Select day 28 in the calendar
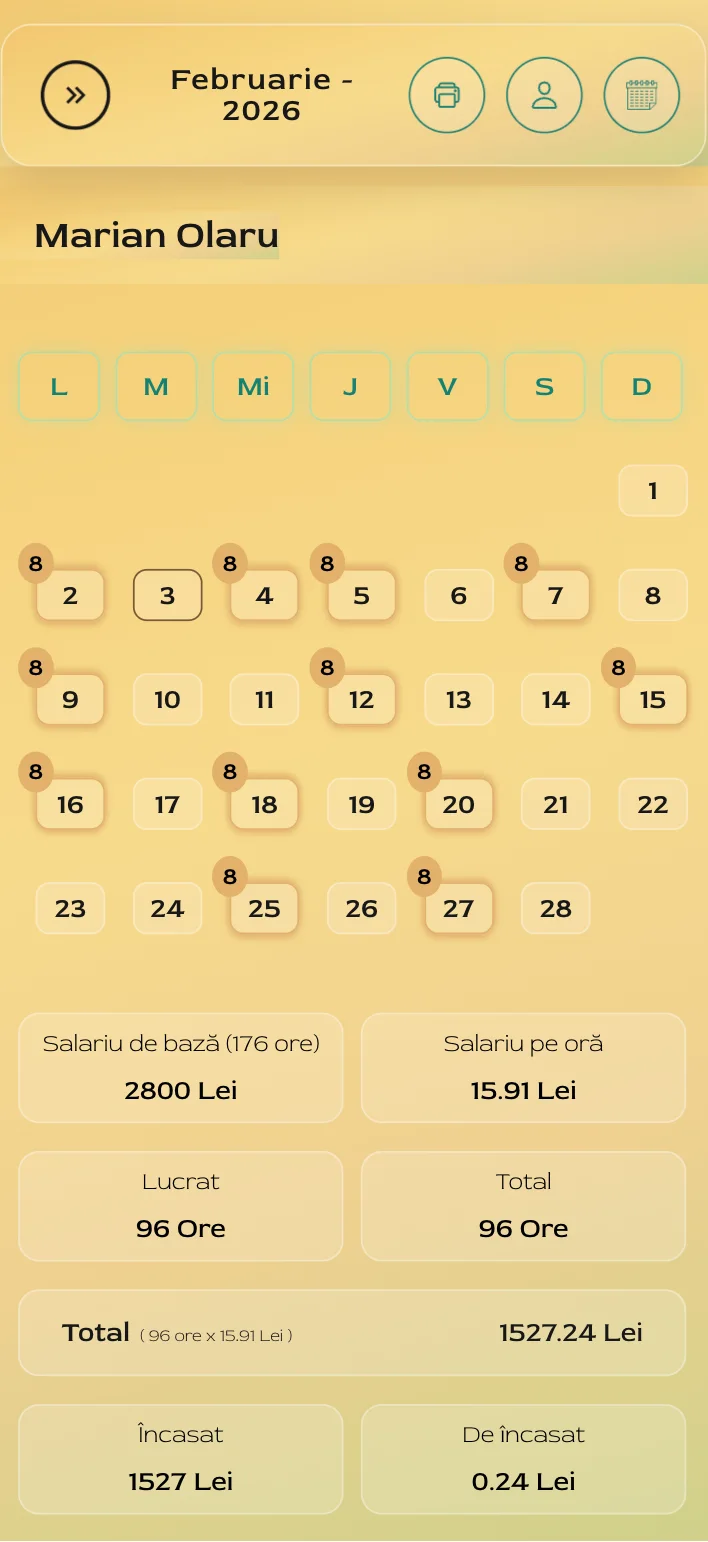The image size is (708, 1542). [556, 908]
